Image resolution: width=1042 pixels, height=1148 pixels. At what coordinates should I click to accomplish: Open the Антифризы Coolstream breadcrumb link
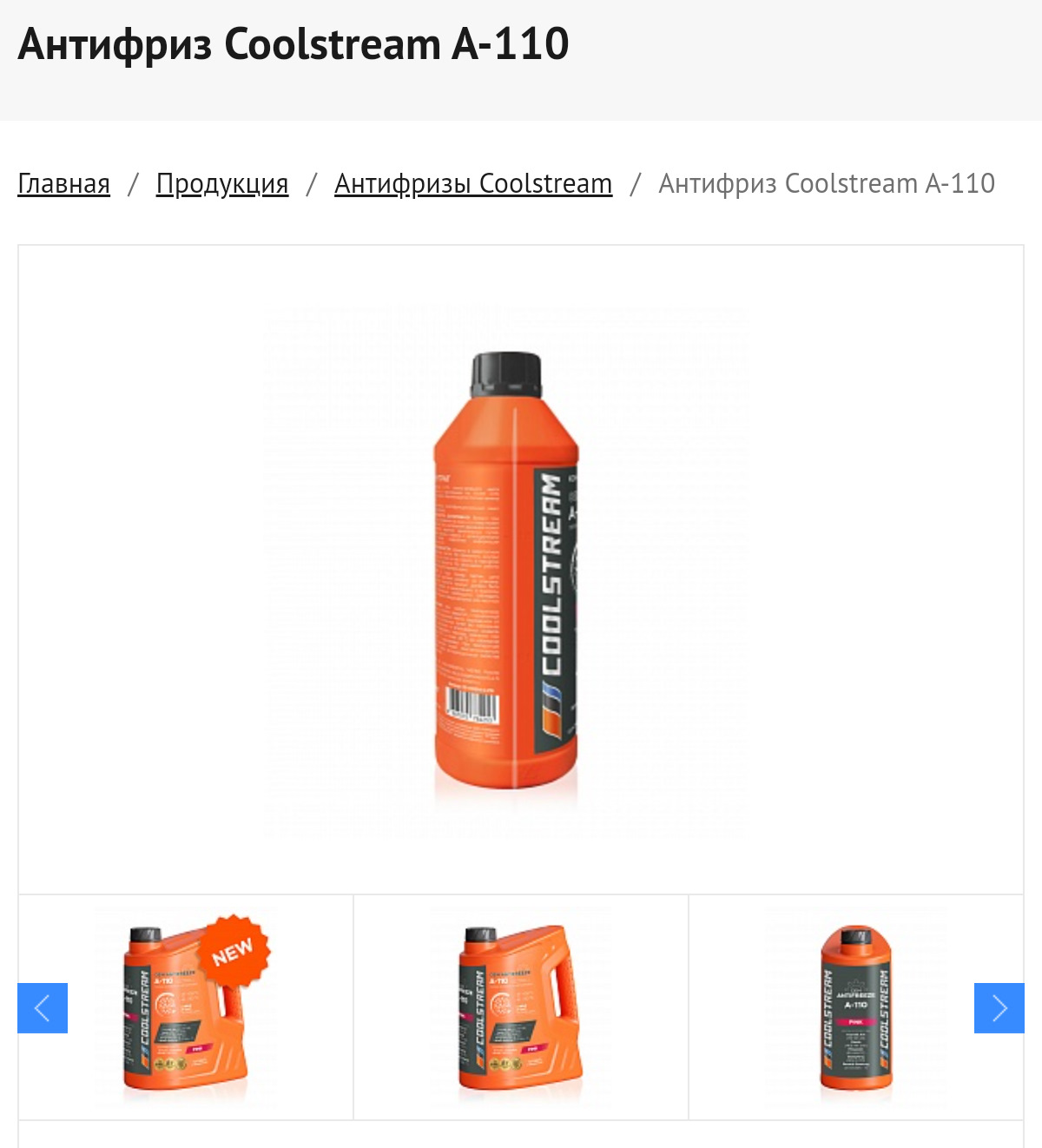472,184
